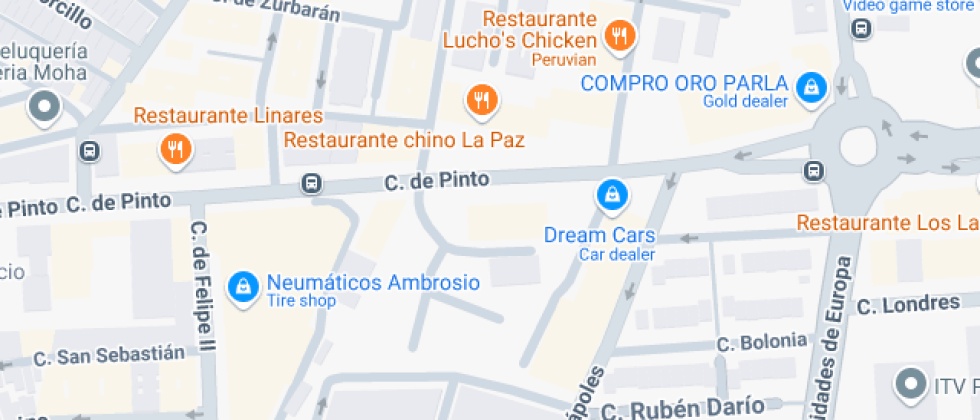View COMPRO ORO PARLA gold dealer pin
This screenshot has height=420, width=980.
click(x=809, y=87)
